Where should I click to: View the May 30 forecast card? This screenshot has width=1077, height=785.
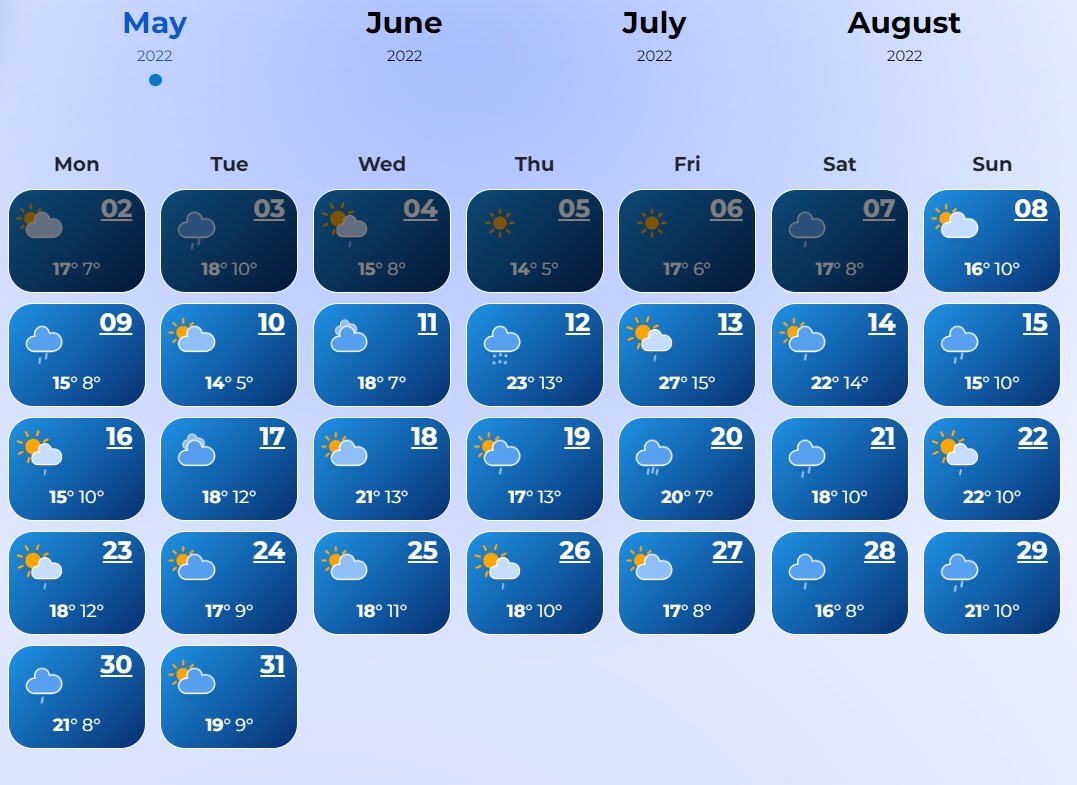click(x=77, y=697)
